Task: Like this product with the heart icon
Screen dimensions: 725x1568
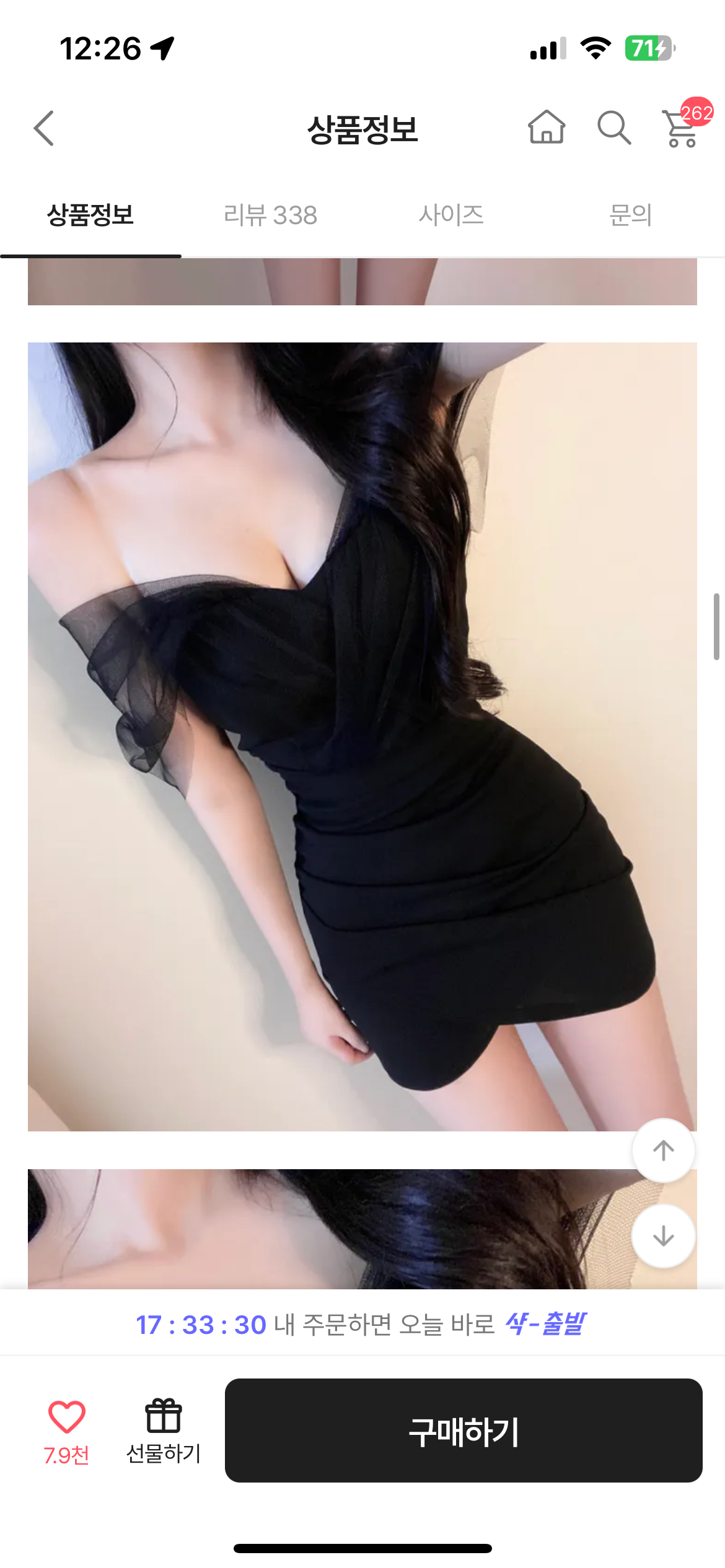Action: tap(66, 1418)
